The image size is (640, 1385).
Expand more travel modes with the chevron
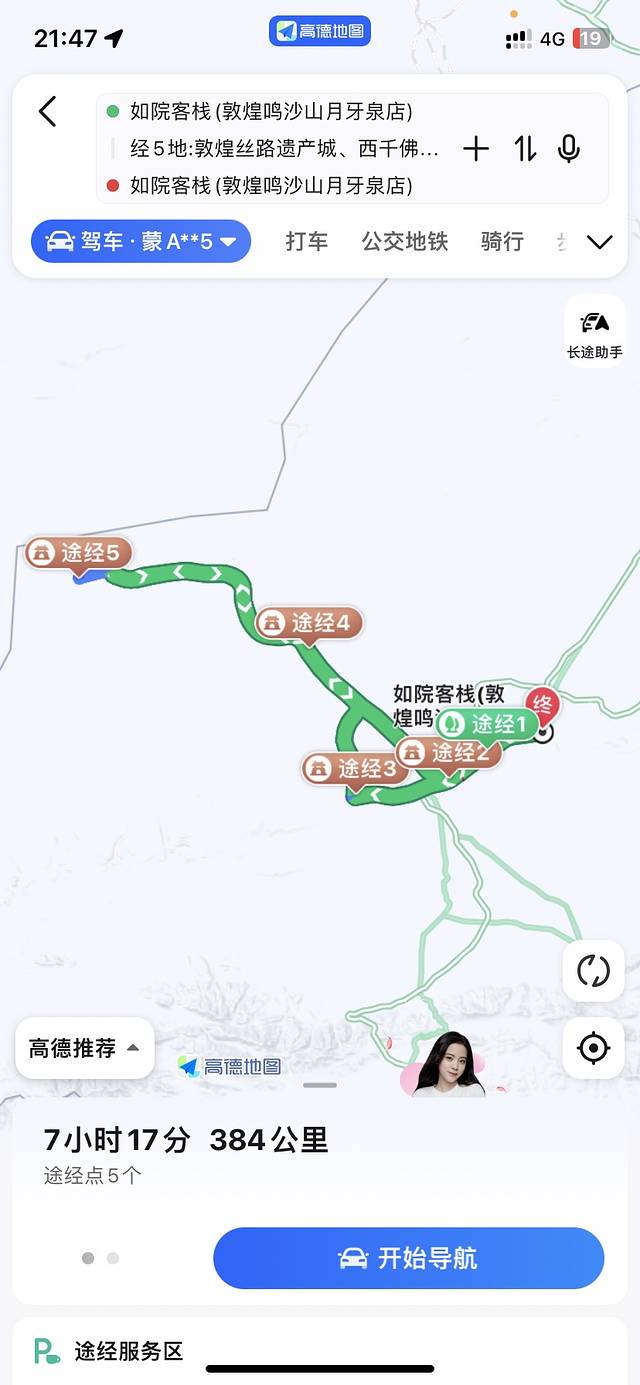(599, 242)
